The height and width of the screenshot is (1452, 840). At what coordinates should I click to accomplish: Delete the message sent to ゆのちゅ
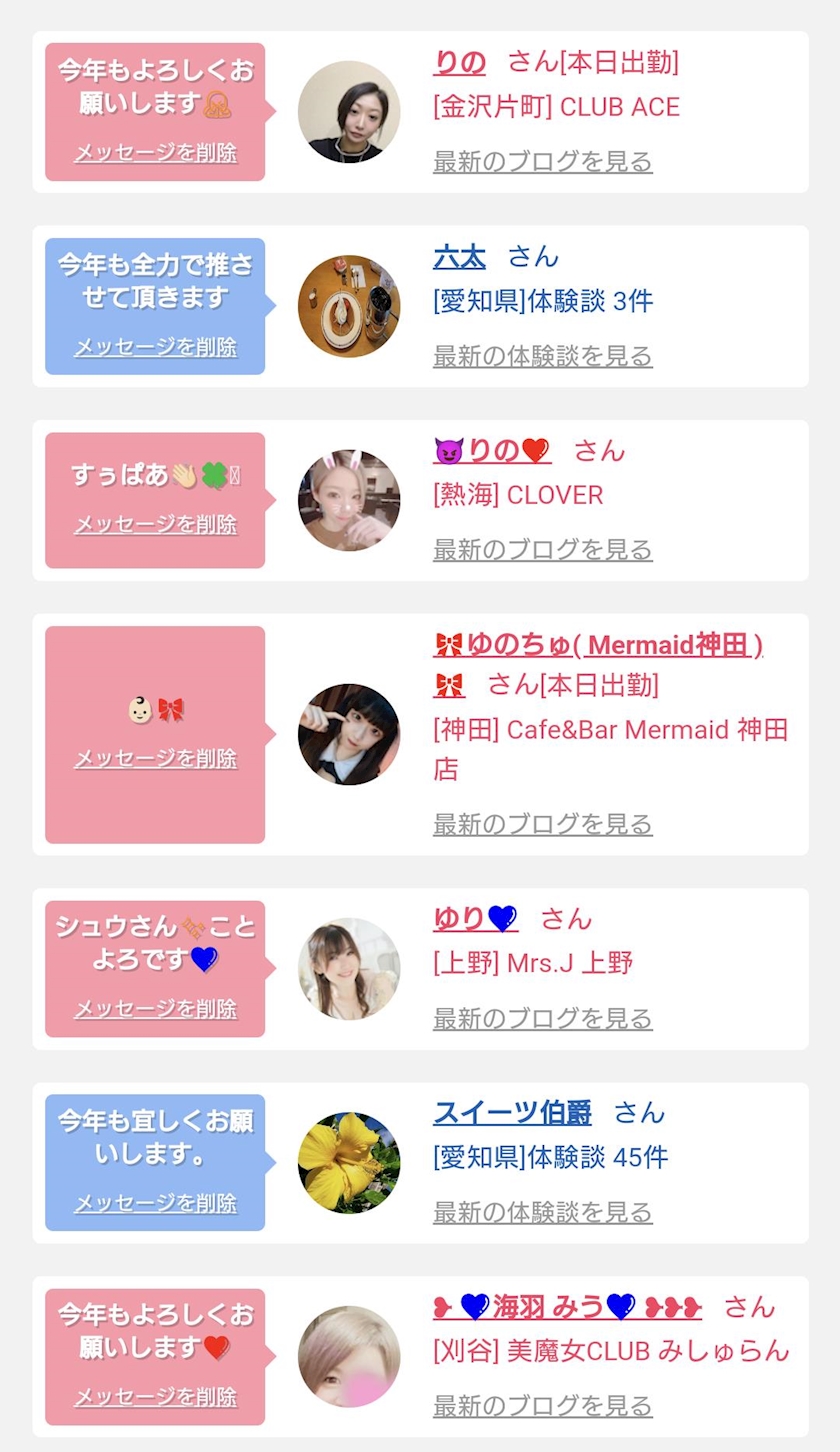point(155,759)
